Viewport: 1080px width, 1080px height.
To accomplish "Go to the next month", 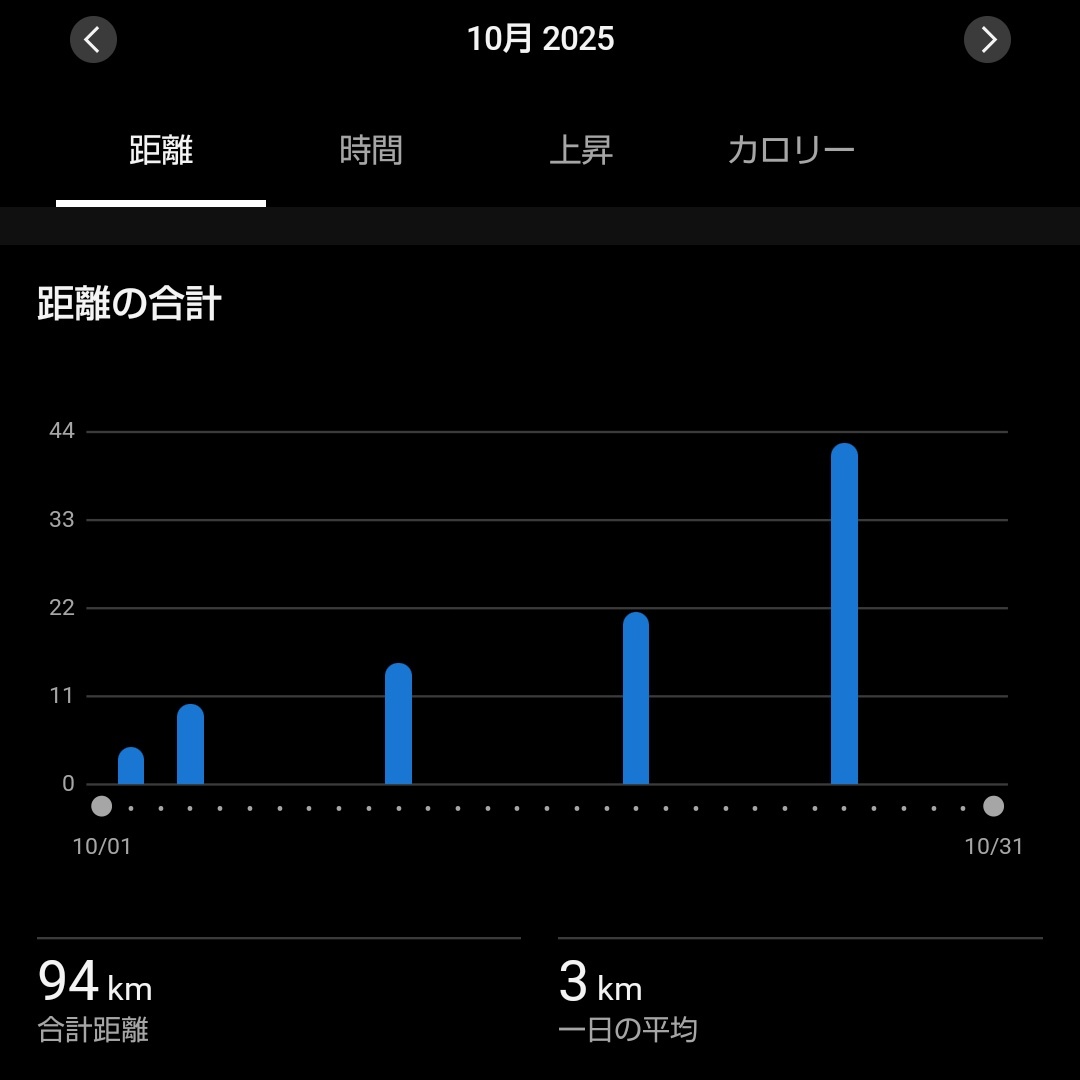I will (987, 40).
